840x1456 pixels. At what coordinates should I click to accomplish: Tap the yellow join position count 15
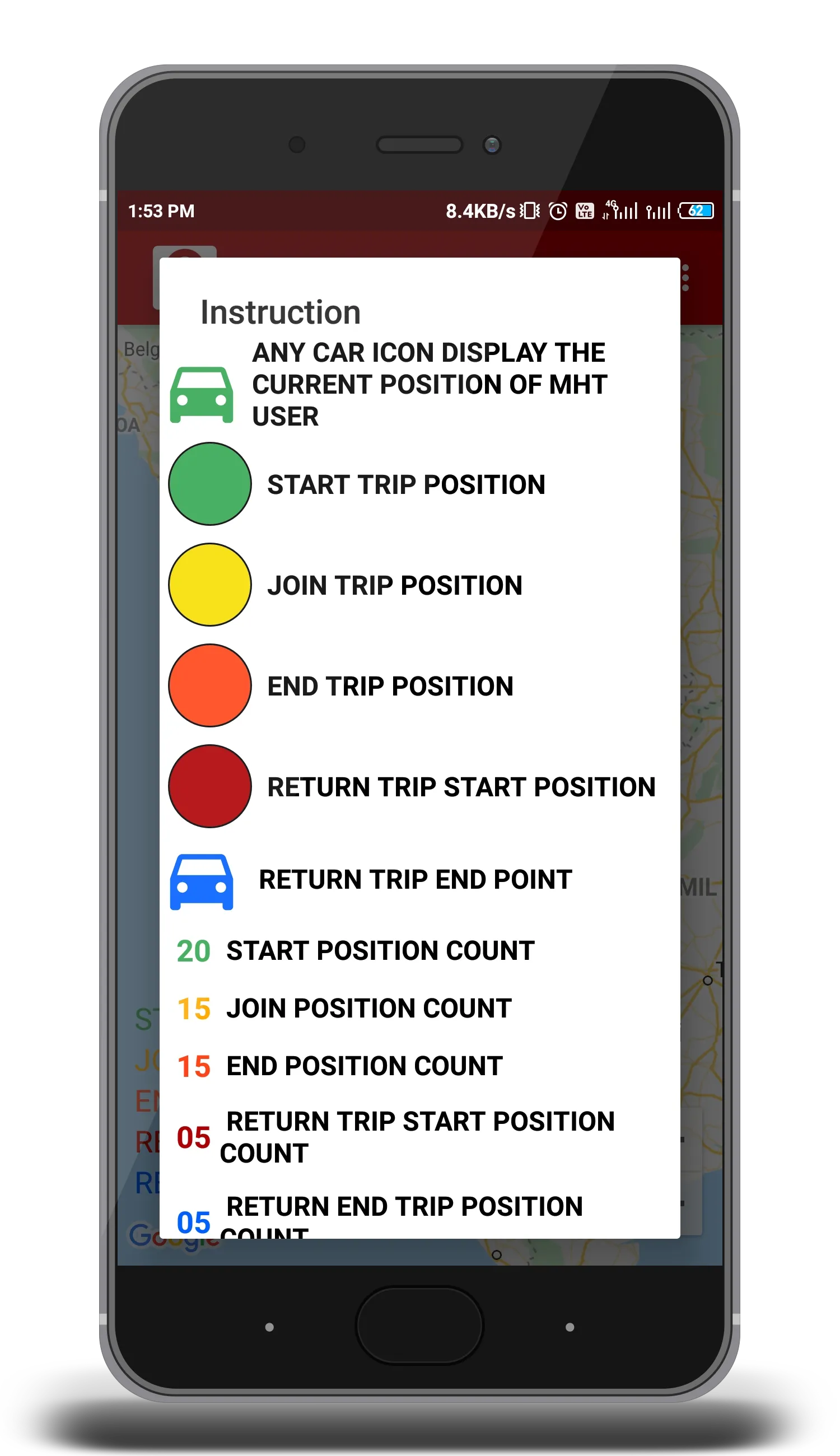(193, 1009)
